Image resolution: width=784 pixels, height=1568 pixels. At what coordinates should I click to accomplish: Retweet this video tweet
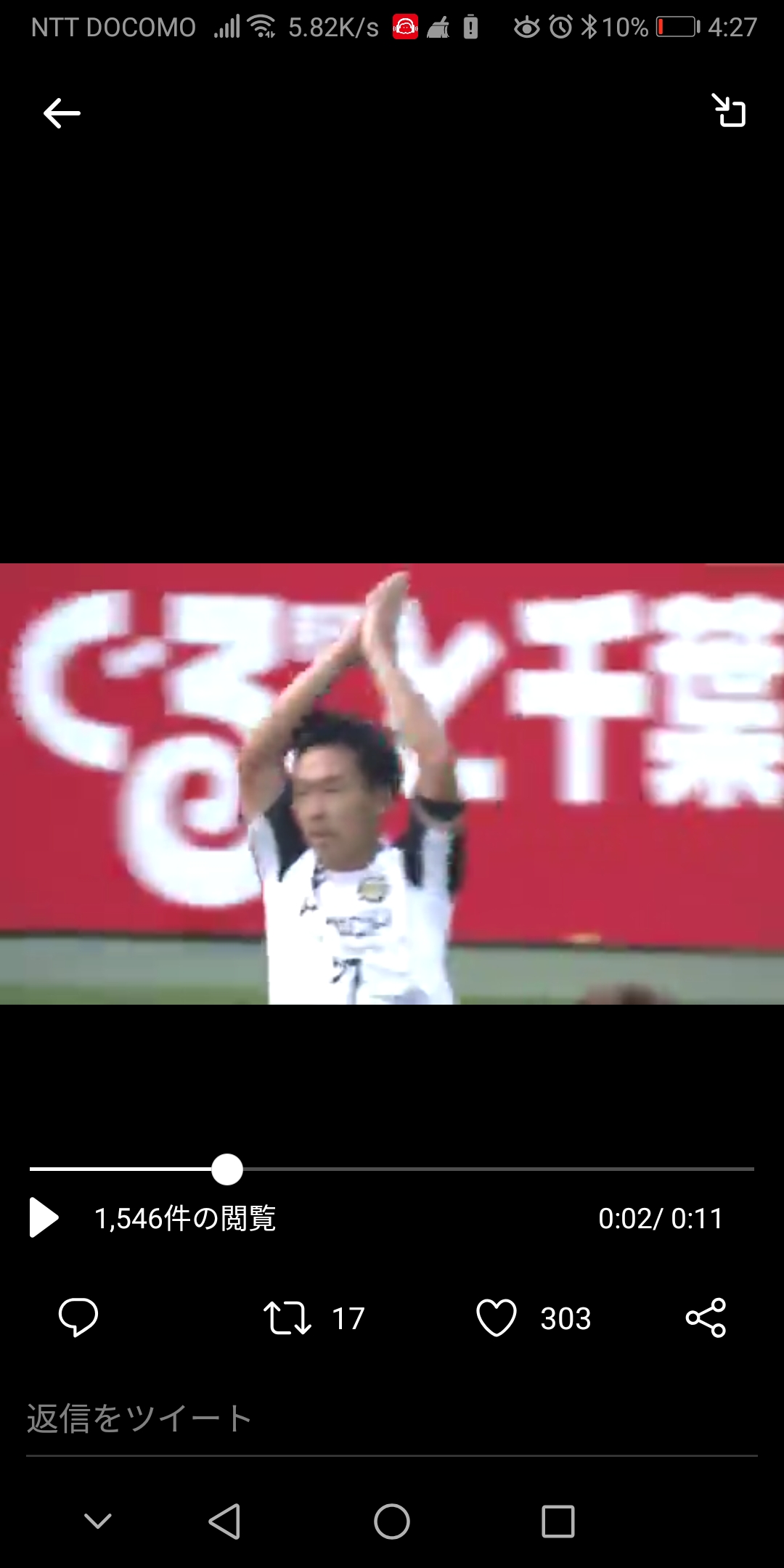coord(287,1318)
